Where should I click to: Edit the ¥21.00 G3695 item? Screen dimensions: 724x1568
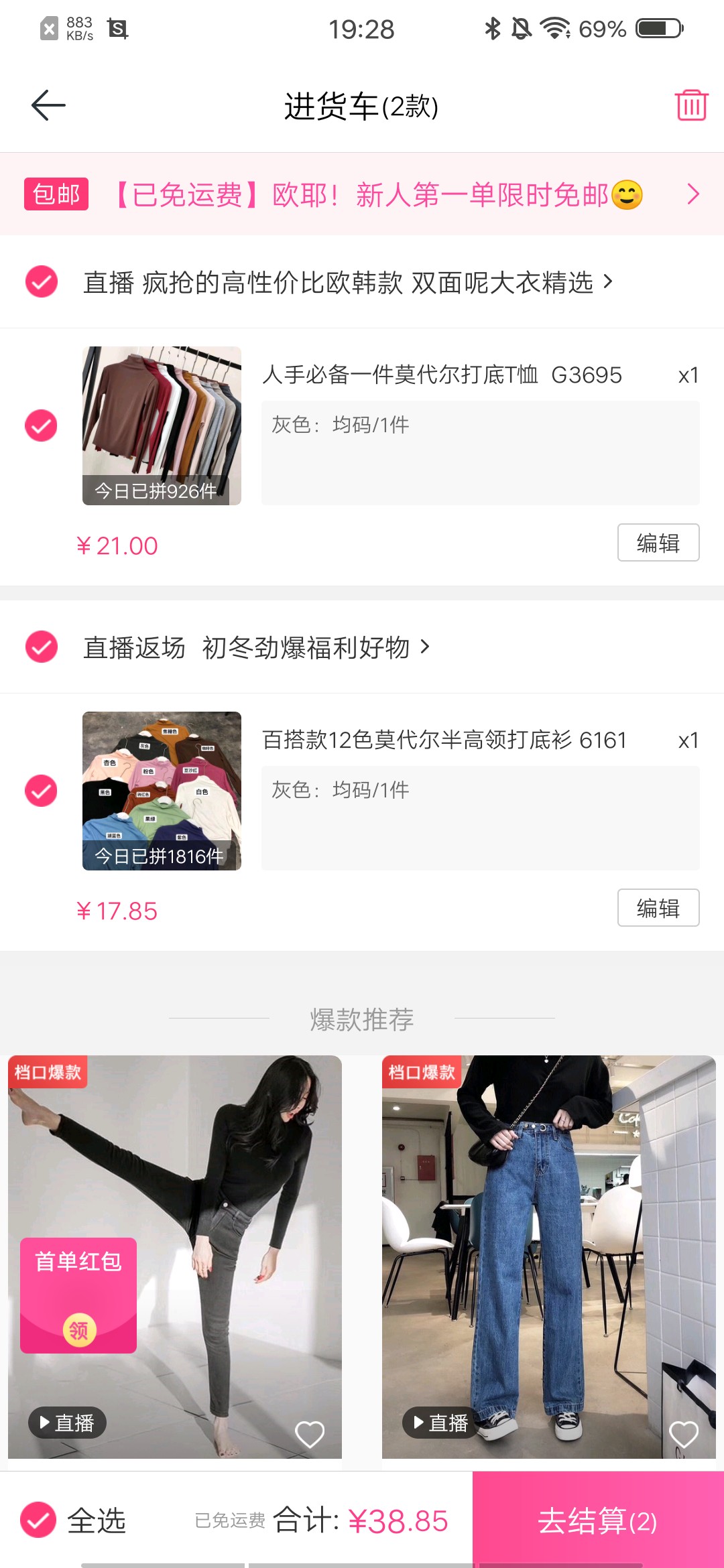tap(658, 542)
